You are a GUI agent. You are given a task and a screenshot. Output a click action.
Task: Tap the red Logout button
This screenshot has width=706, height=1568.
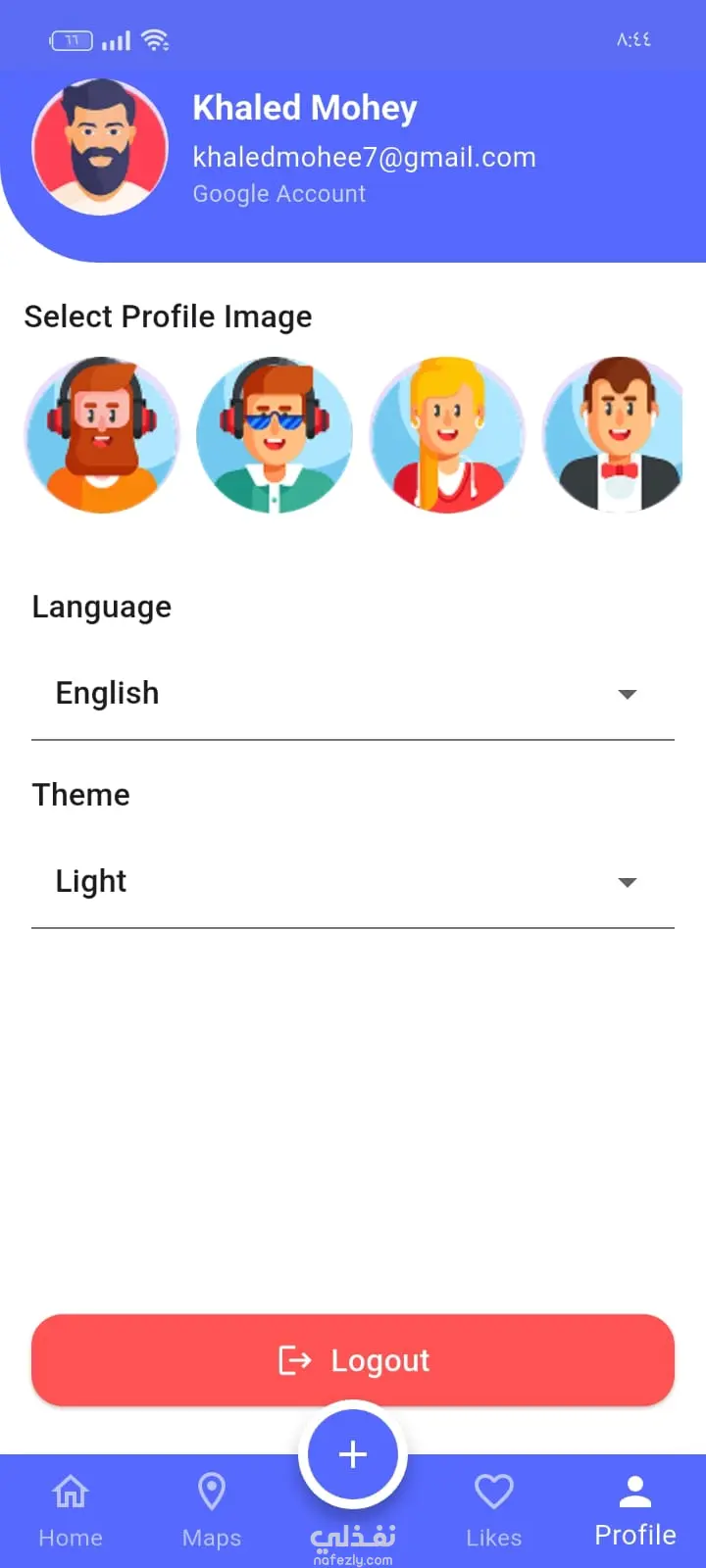click(x=353, y=1360)
